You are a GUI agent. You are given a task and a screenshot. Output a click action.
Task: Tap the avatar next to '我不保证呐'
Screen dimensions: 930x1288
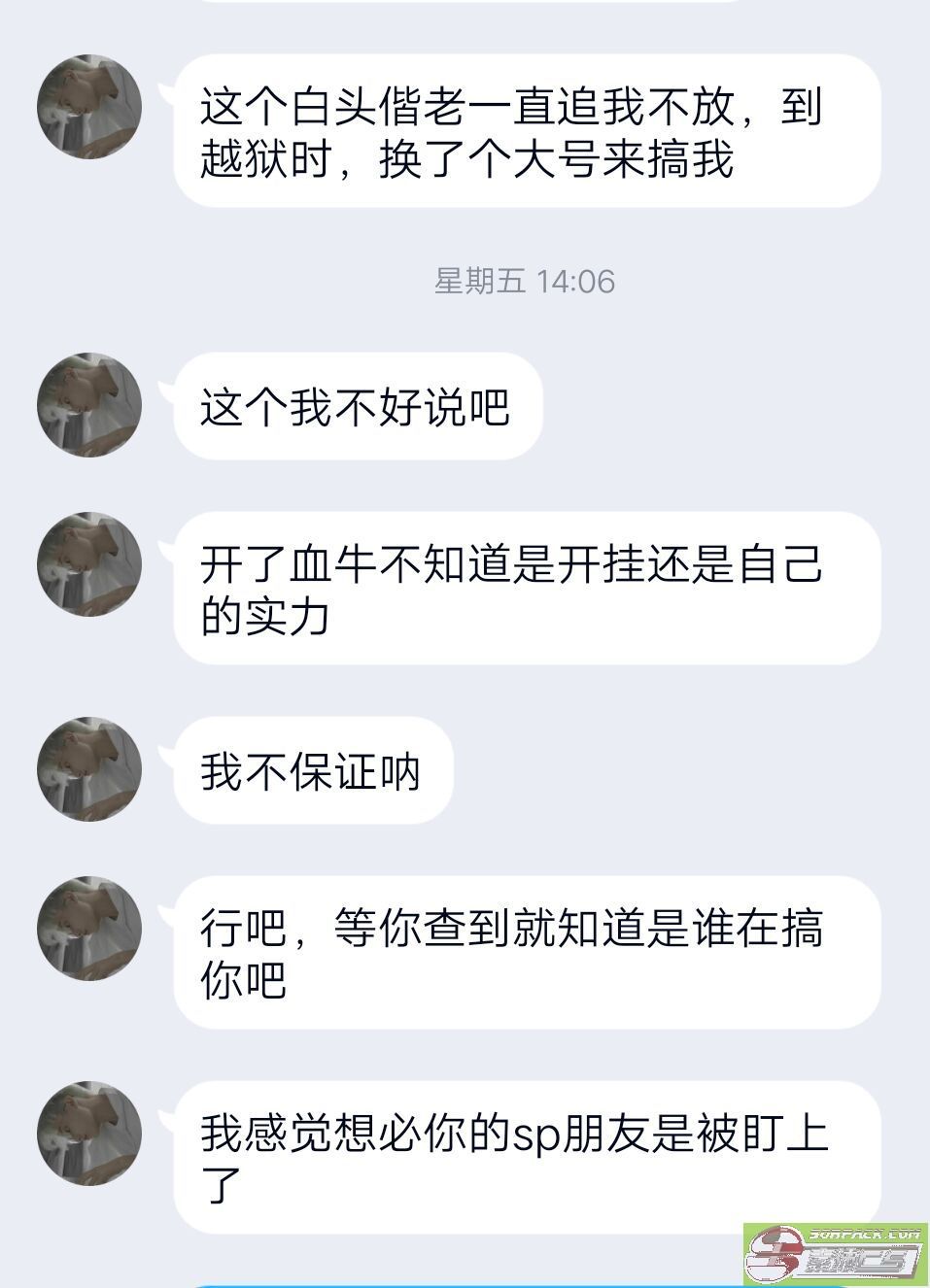click(x=89, y=769)
